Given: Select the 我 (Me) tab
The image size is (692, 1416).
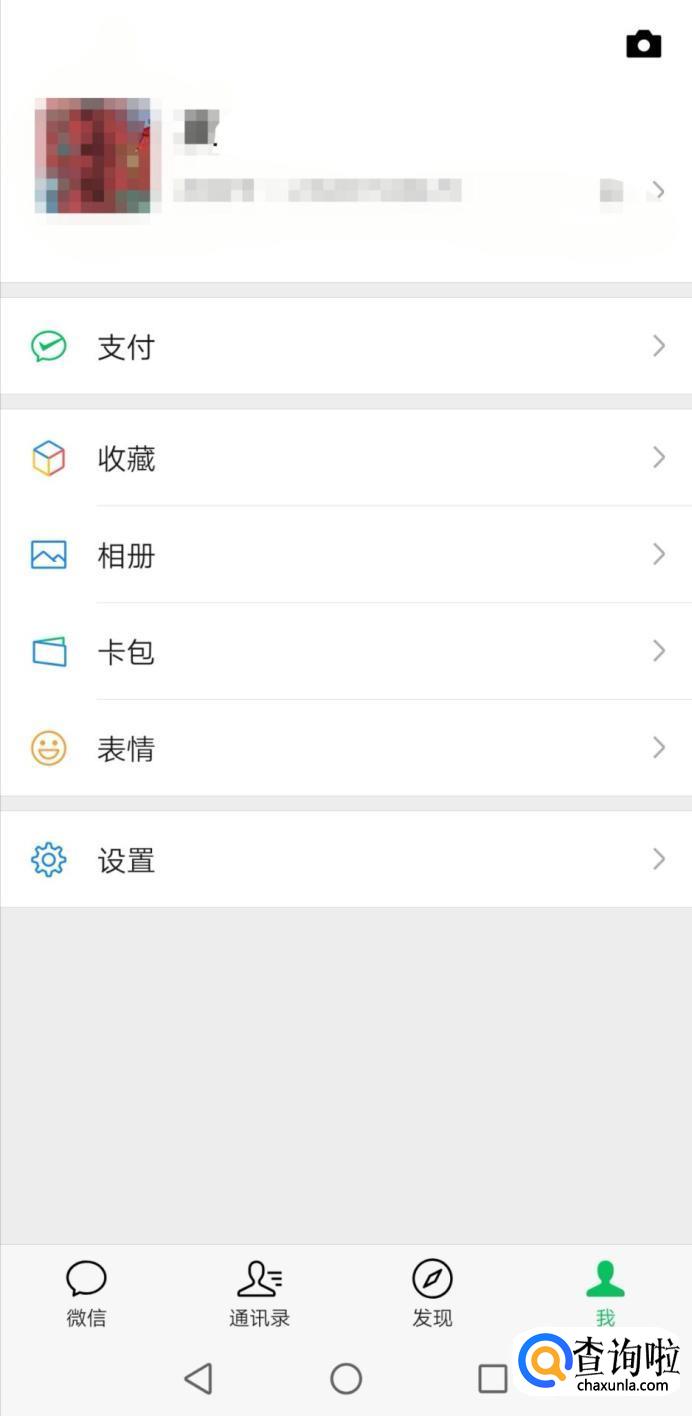Looking at the screenshot, I should pos(605,1292).
